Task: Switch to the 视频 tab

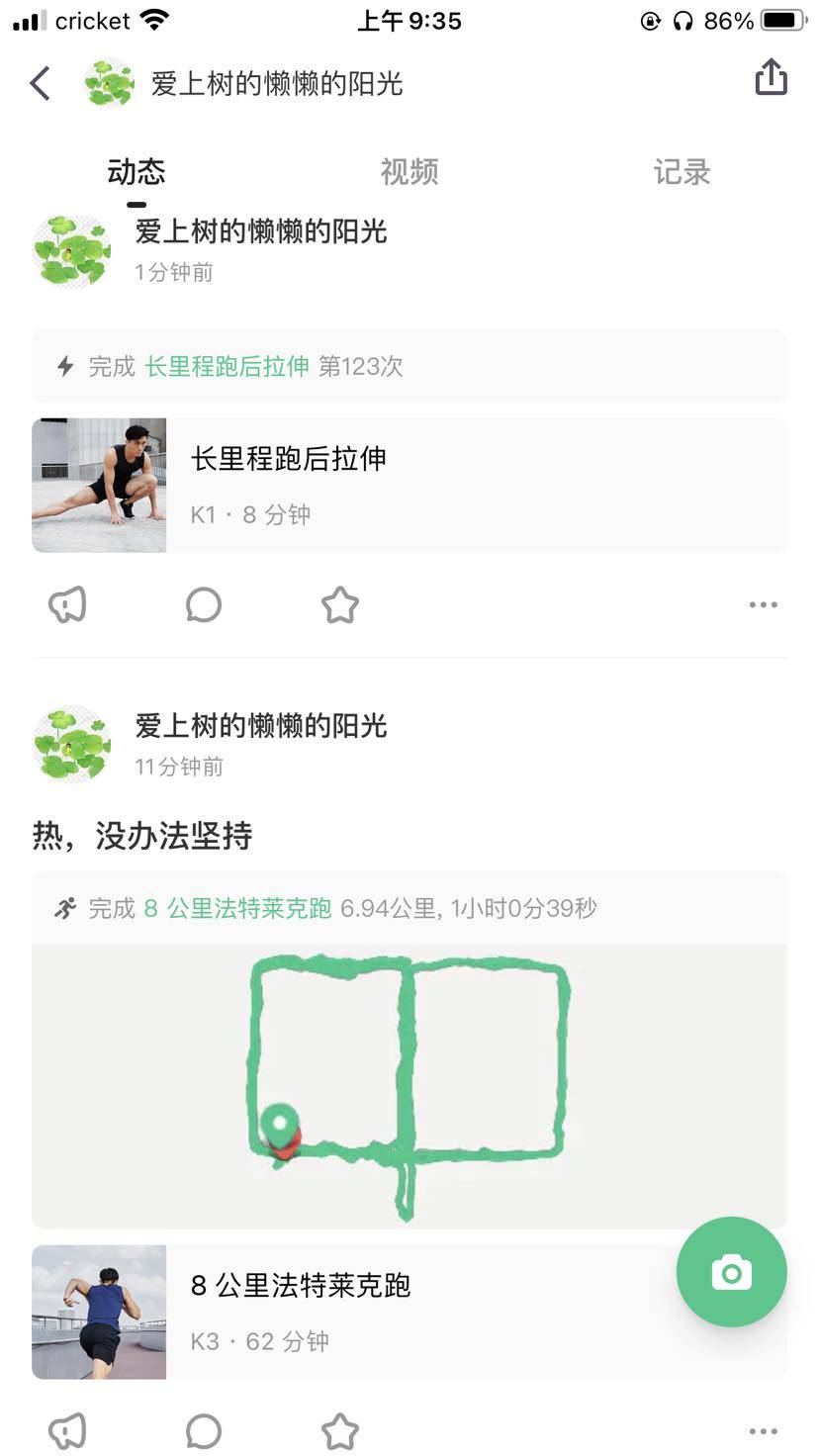Action: pos(409,172)
